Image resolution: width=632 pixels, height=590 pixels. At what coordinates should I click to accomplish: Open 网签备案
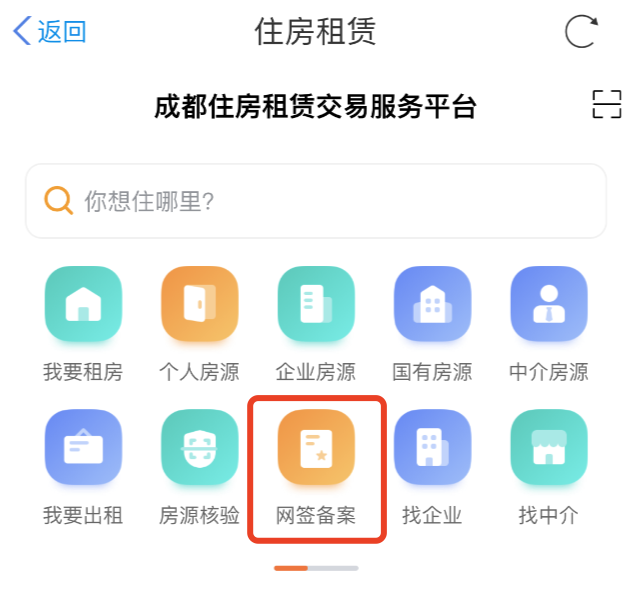(x=316, y=448)
